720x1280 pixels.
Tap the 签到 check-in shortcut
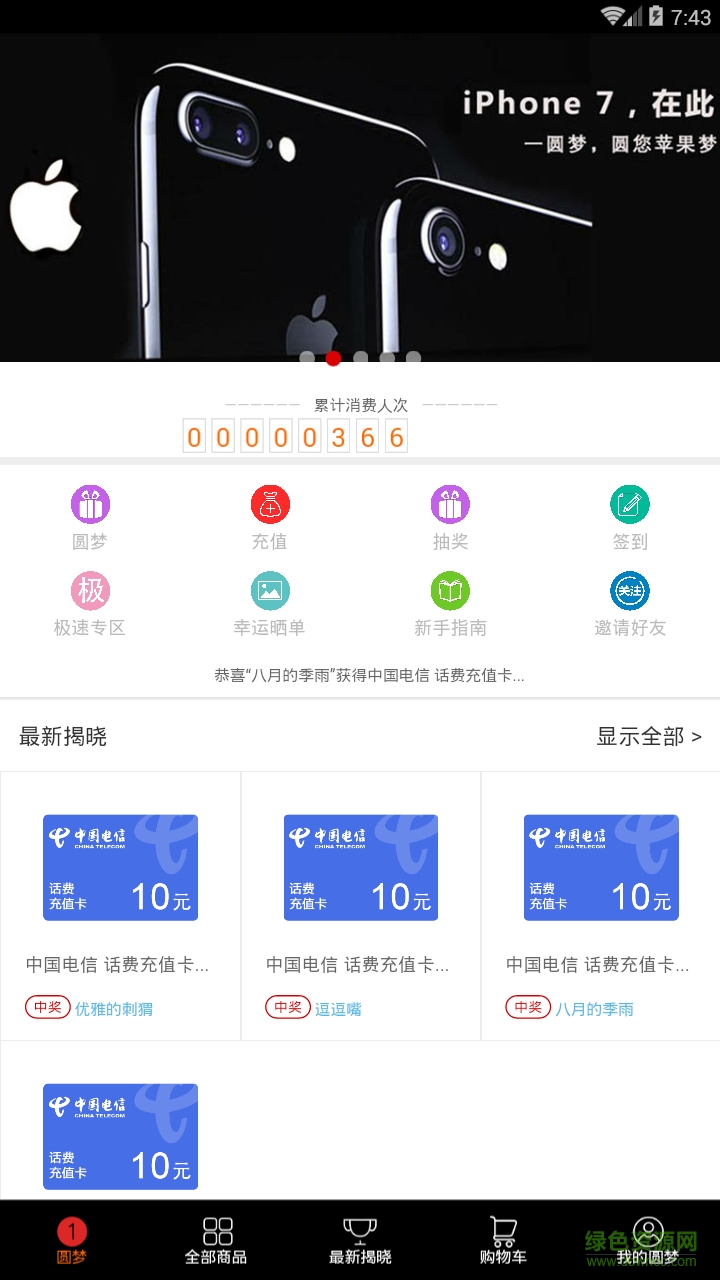coord(630,517)
